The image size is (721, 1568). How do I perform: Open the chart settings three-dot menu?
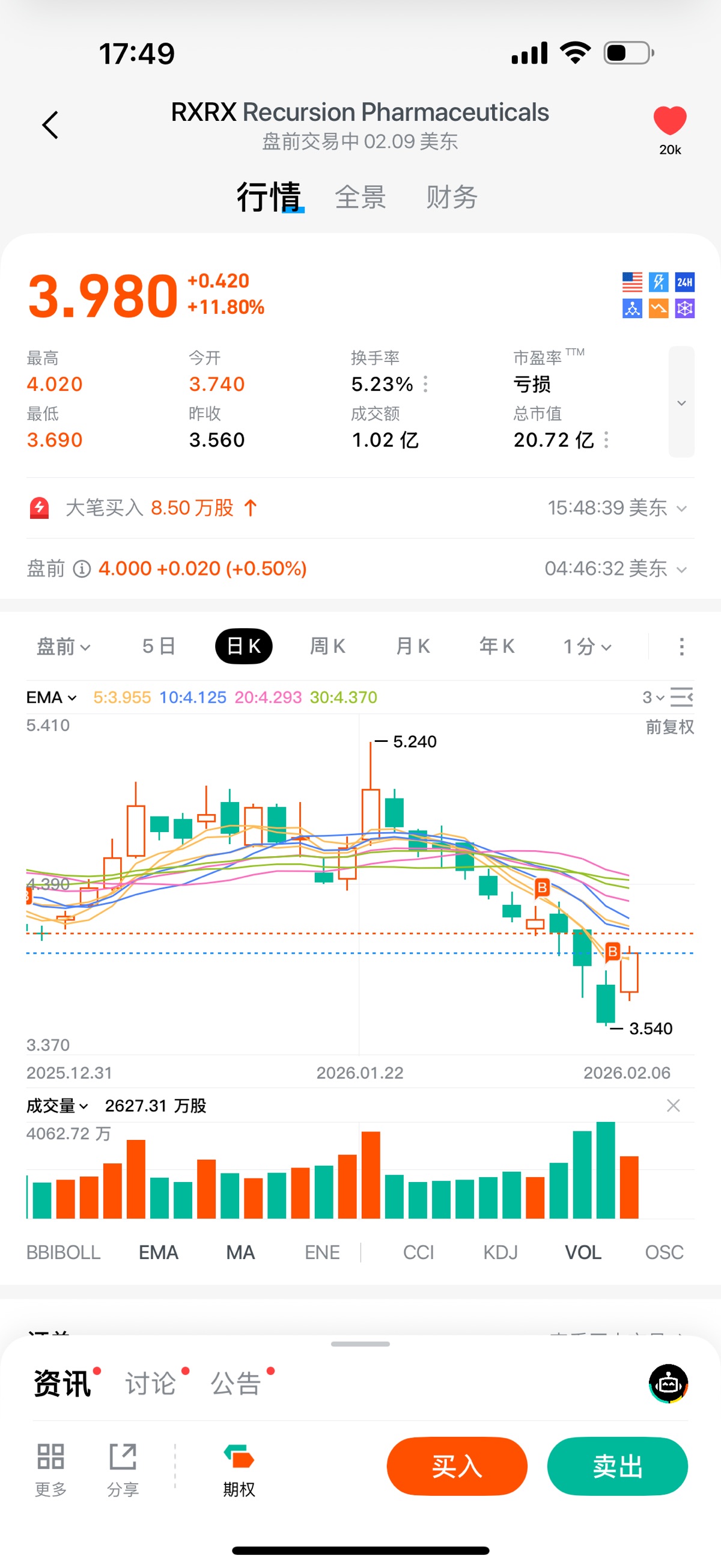pyautogui.click(x=681, y=646)
